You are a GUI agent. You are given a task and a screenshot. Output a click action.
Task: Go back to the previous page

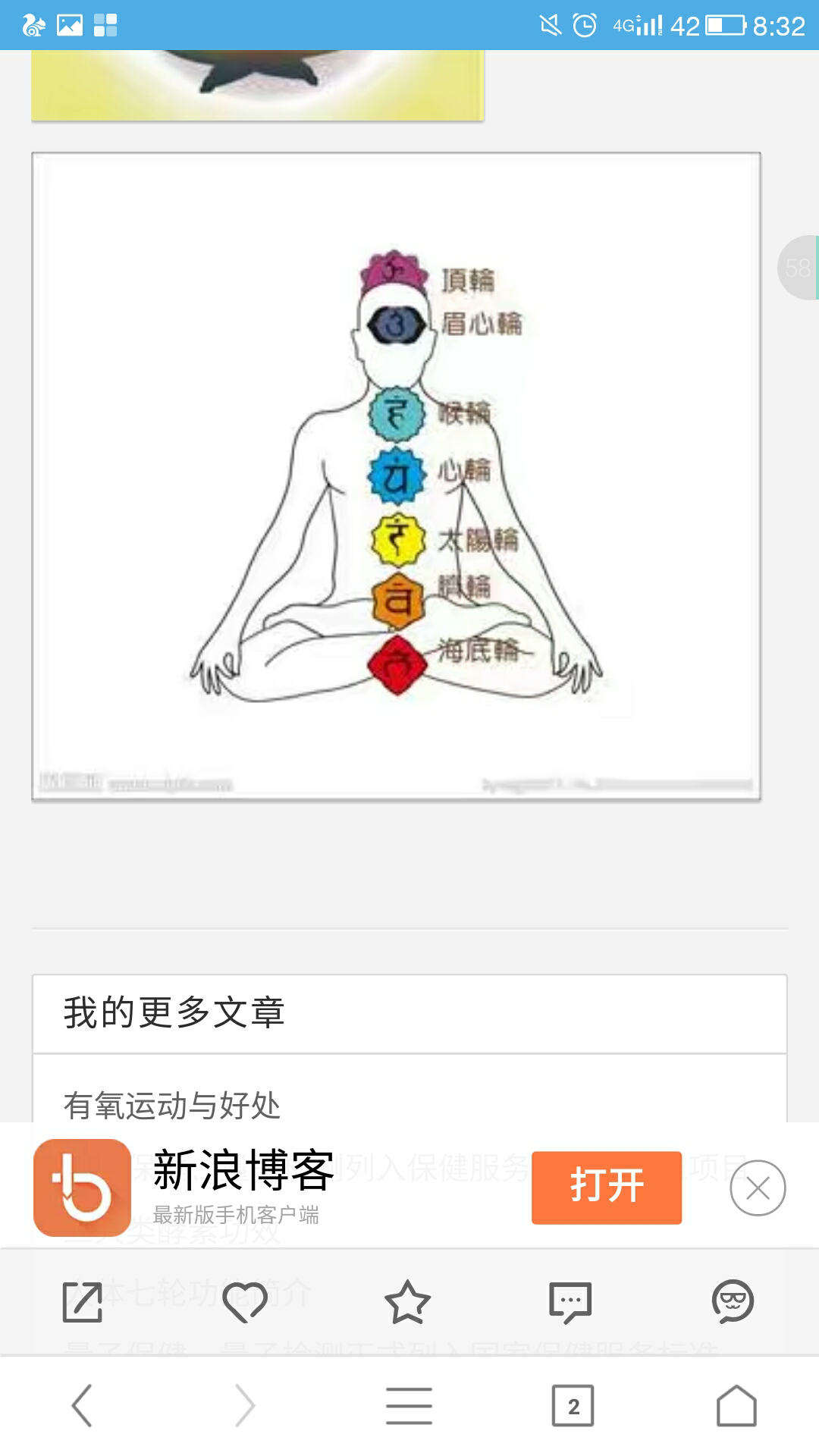pos(82,1405)
